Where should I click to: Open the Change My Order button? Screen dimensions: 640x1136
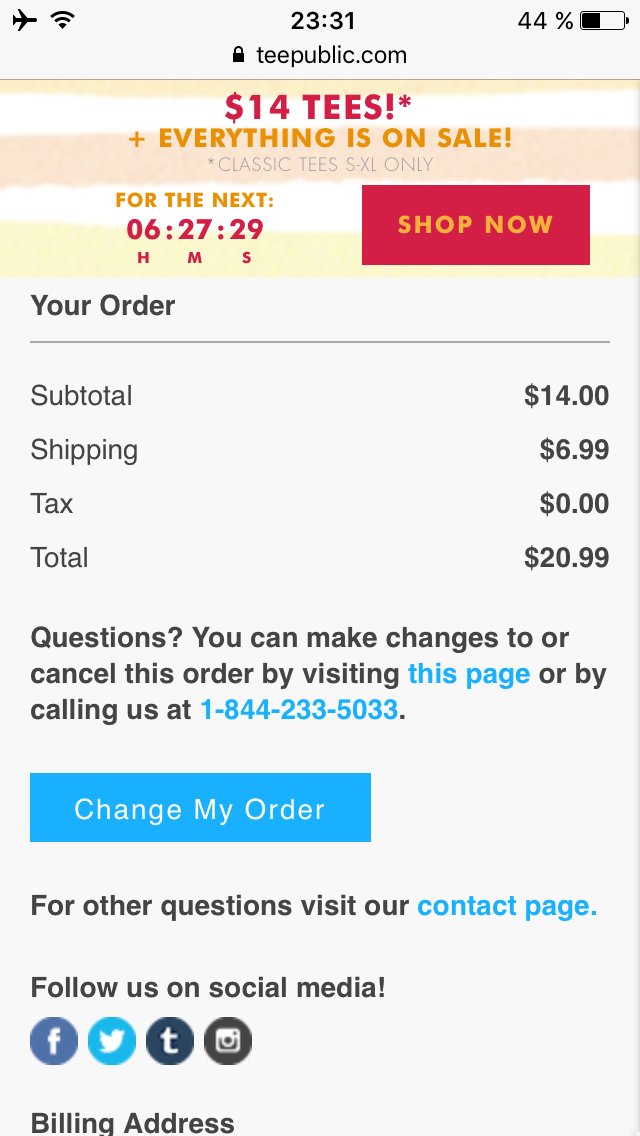(200, 808)
